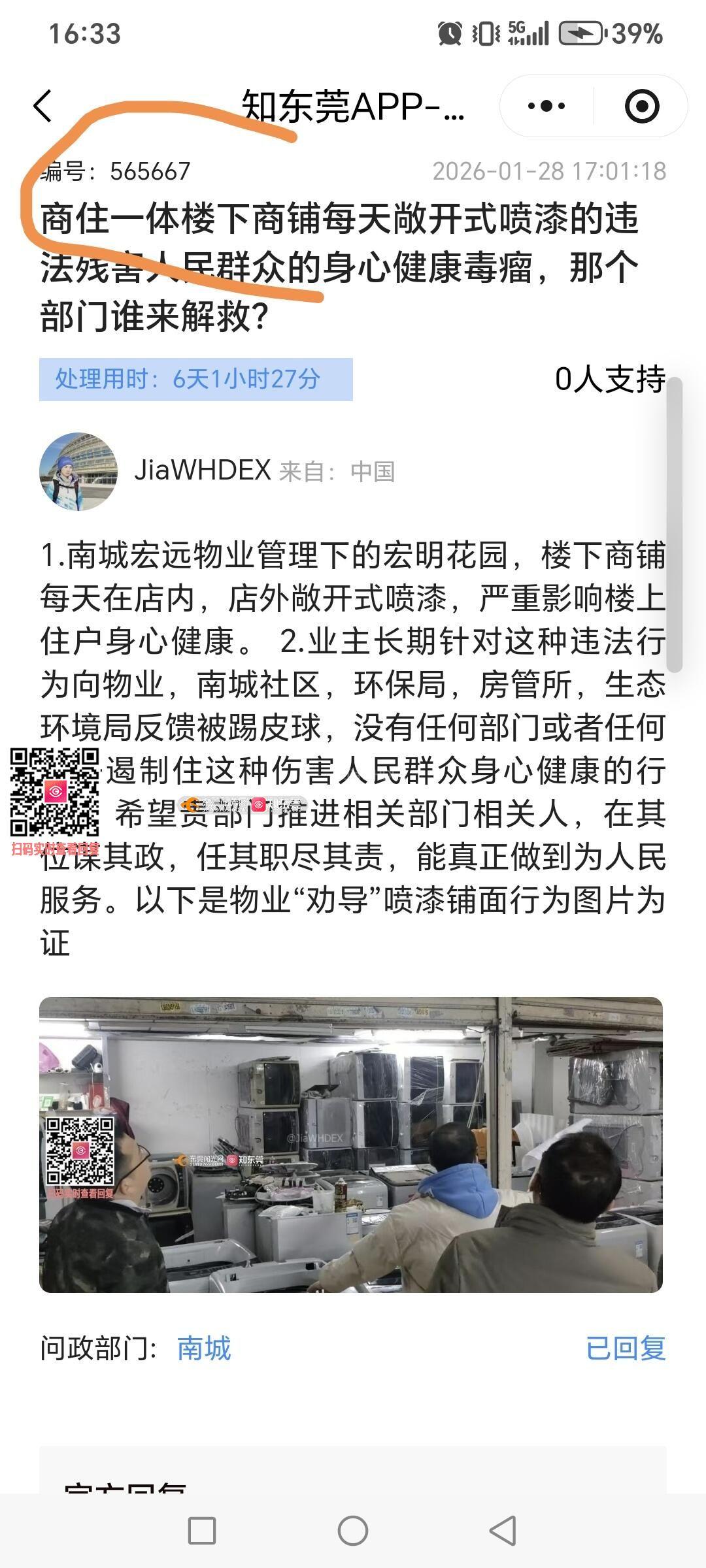Open the 南城 department link

204,1348
